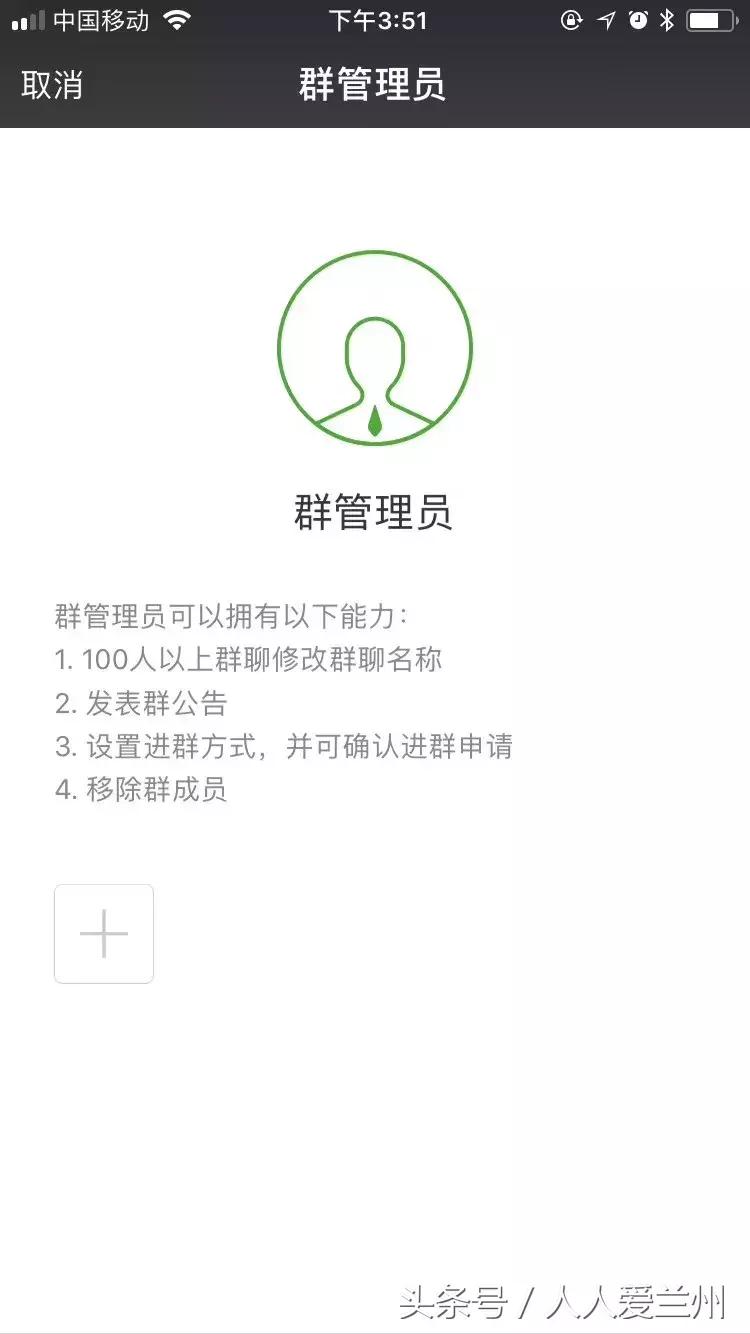Image resolution: width=750 pixels, height=1334 pixels.
Task: Tap the 发表群公告 list entry
Action: pyautogui.click(x=146, y=704)
